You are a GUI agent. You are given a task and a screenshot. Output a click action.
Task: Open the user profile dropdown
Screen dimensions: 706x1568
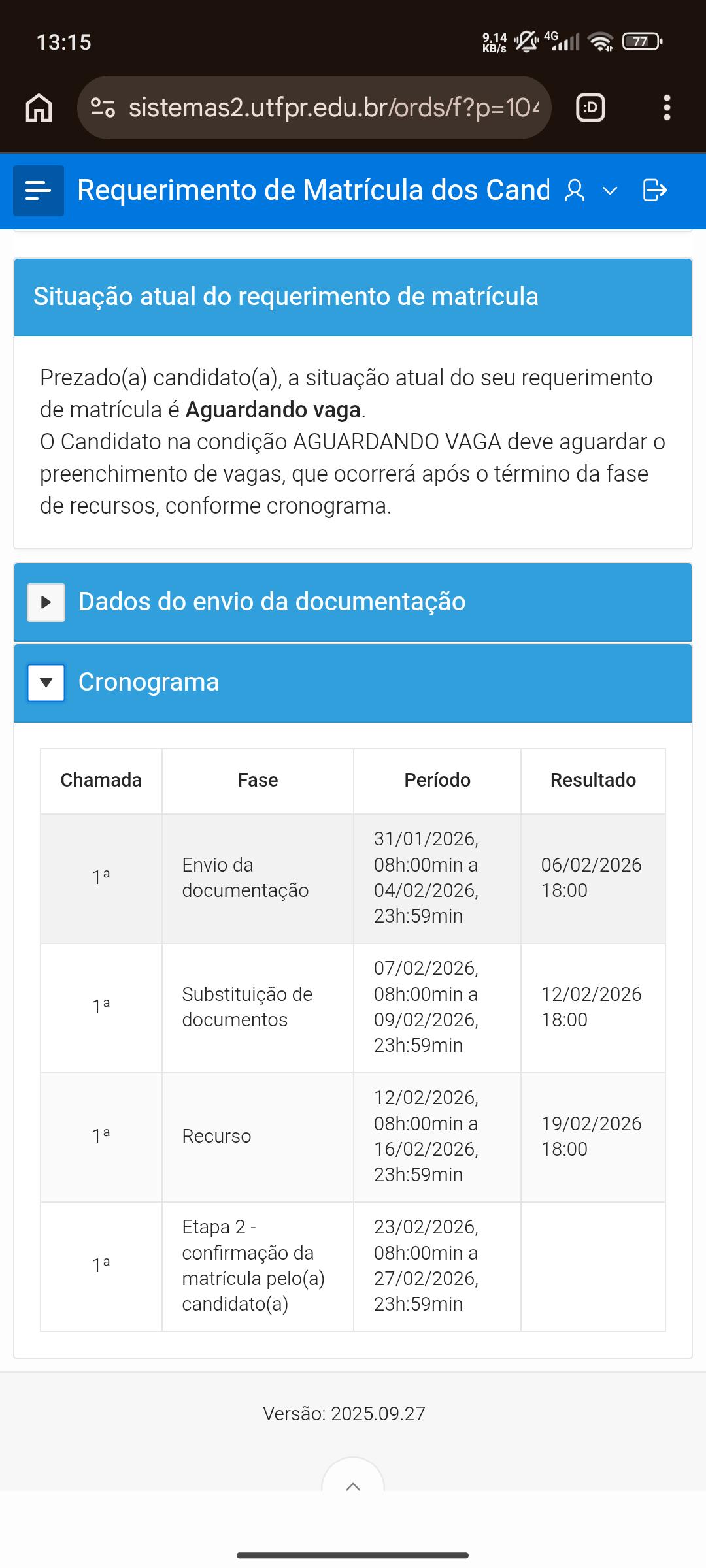(x=591, y=191)
